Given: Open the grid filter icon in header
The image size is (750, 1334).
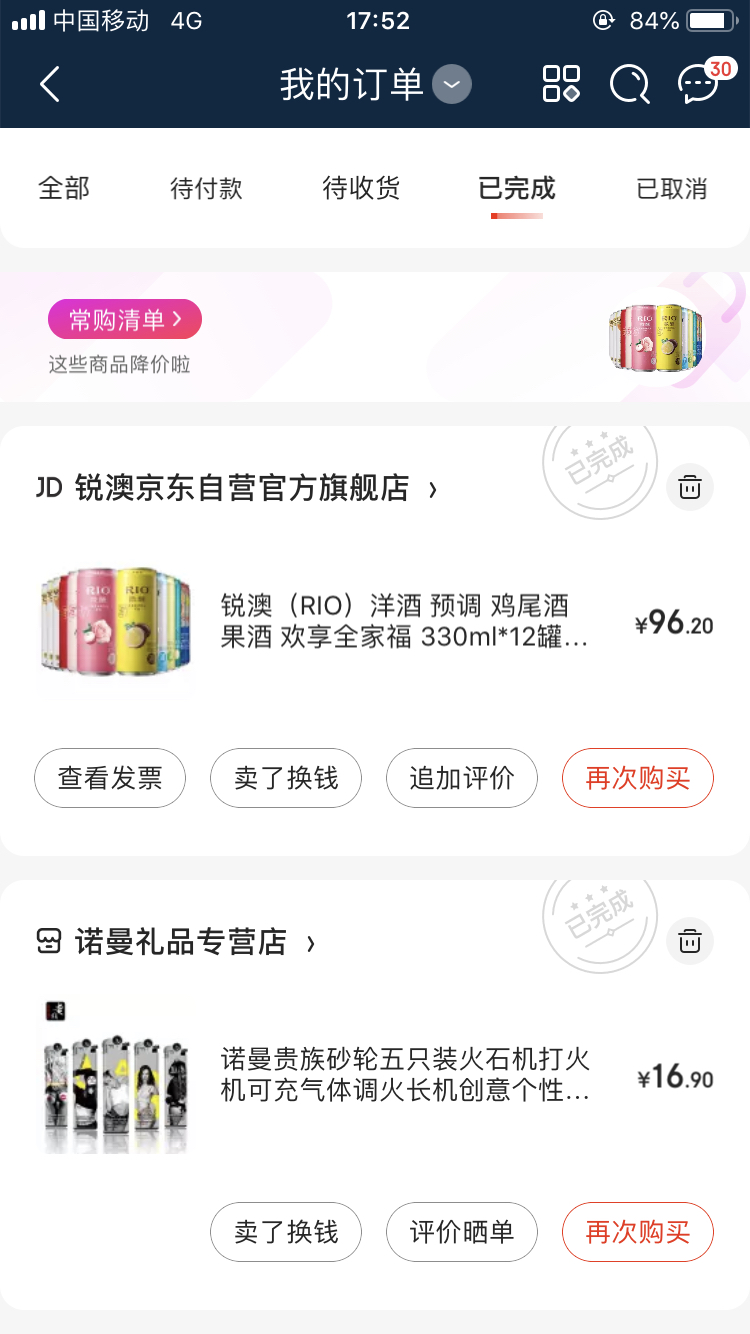Looking at the screenshot, I should 561,84.
